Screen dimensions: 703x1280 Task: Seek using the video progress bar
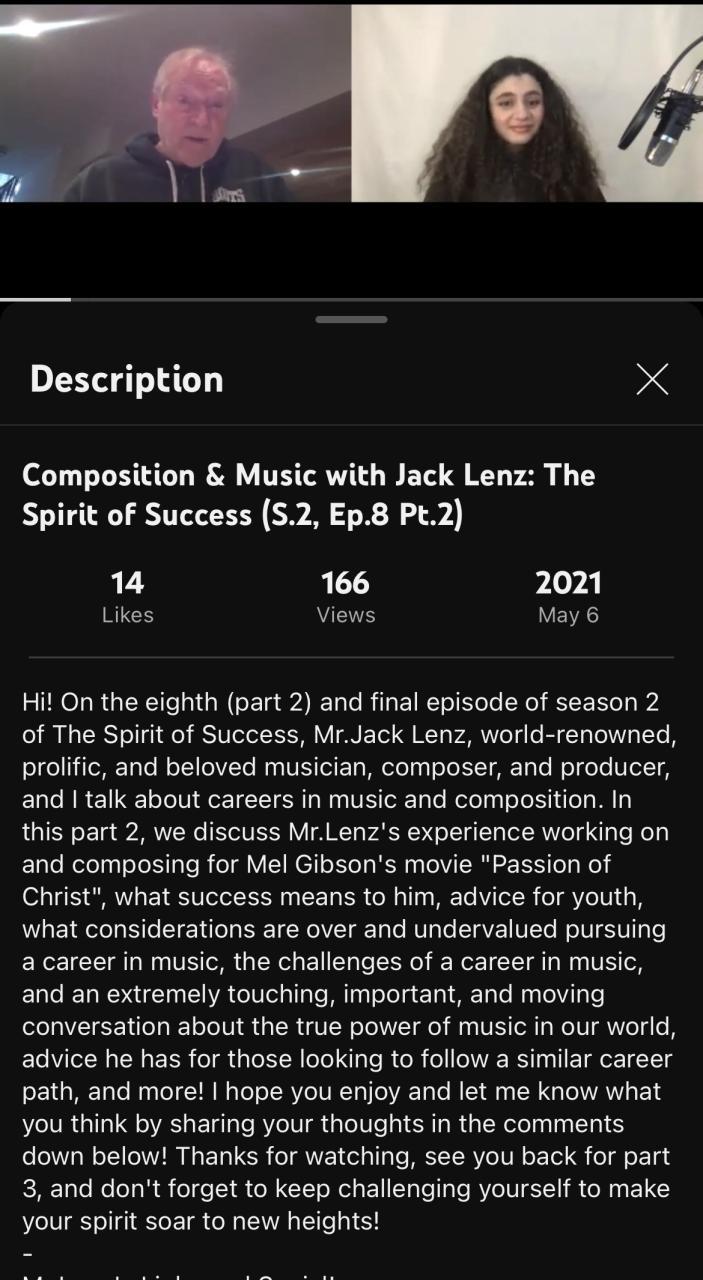[x=351, y=299]
